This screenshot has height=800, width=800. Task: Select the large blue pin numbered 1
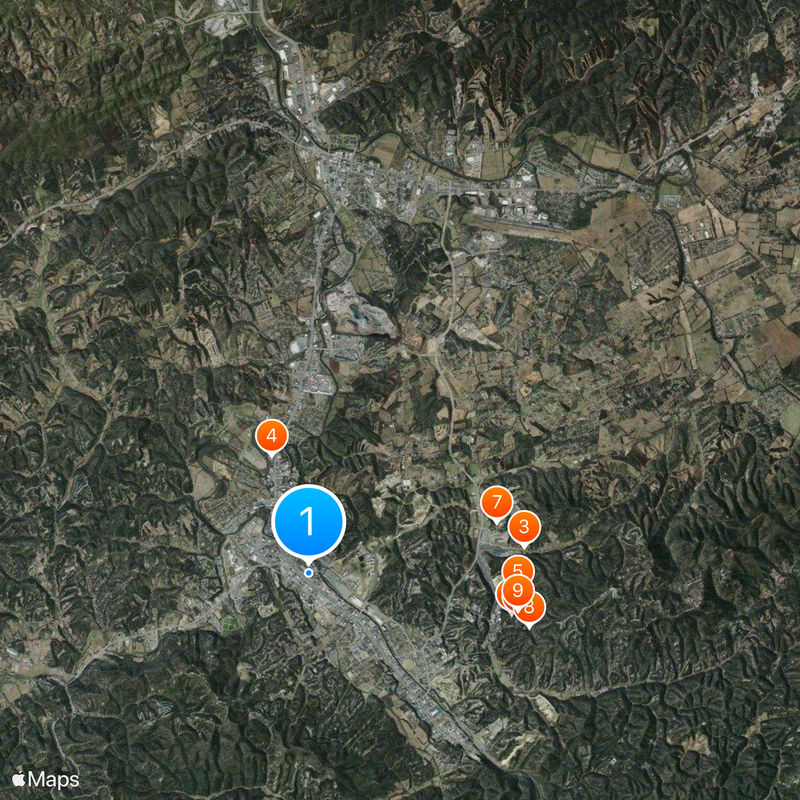[308, 521]
